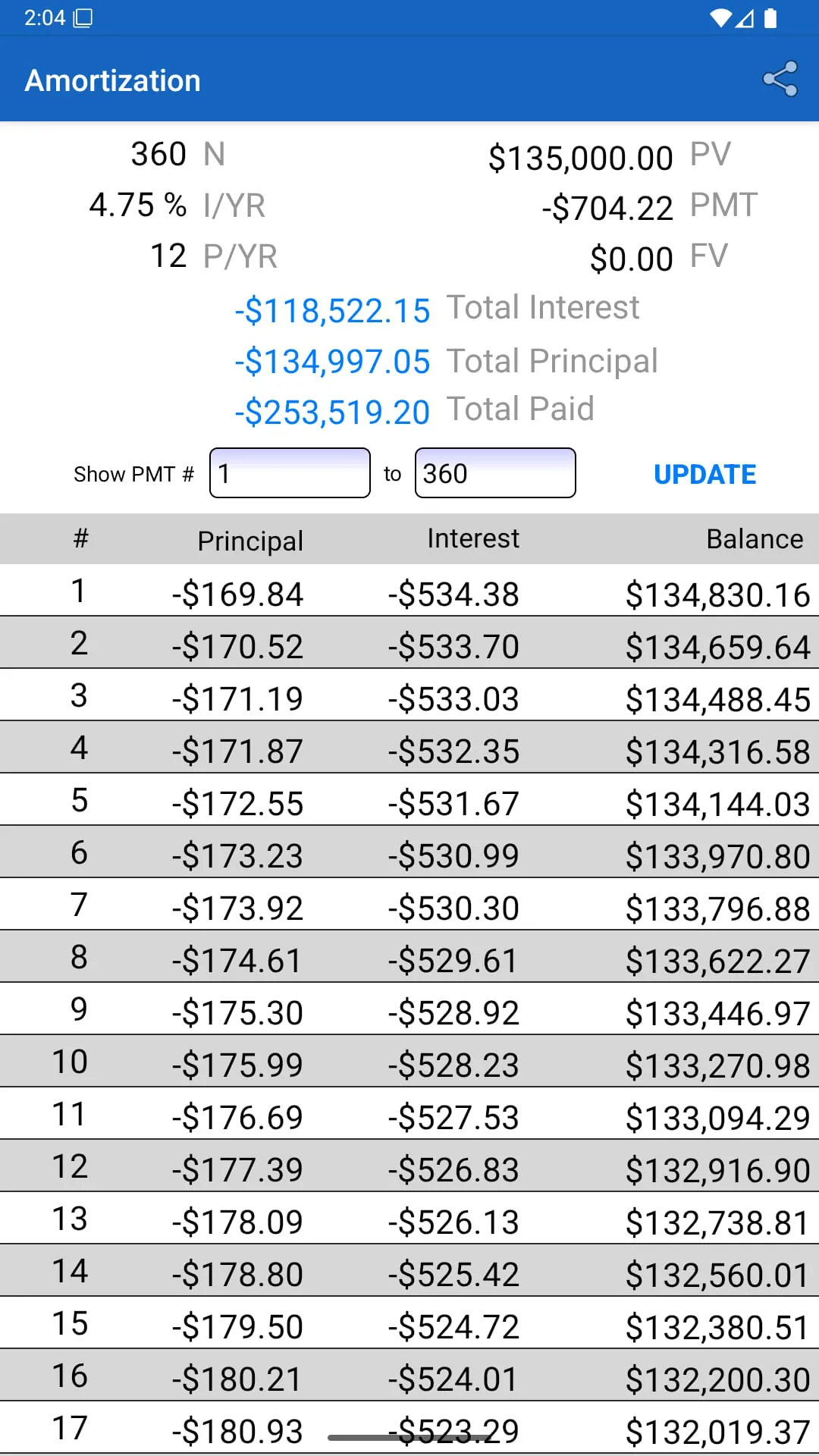Select the Interest column header

coord(473,538)
